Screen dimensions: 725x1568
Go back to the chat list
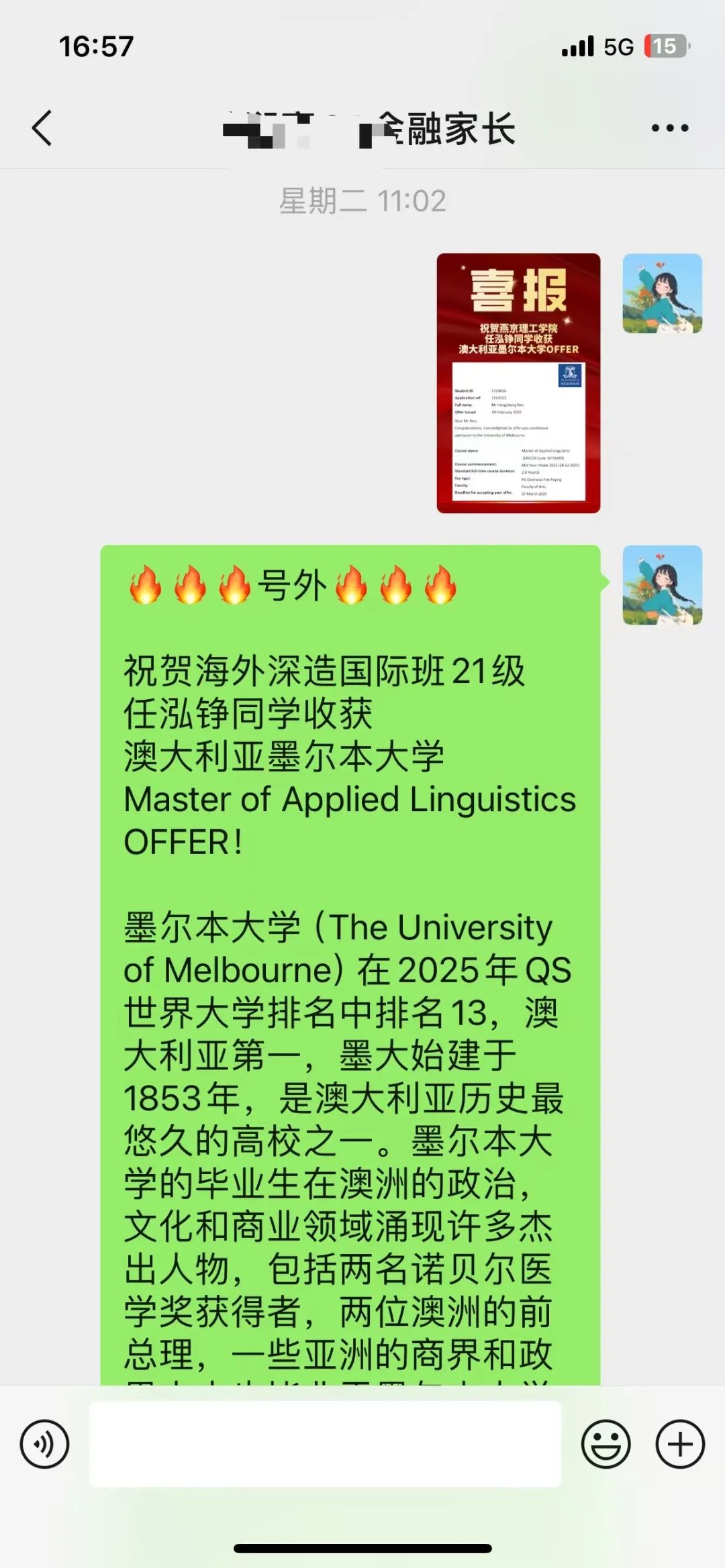point(42,127)
